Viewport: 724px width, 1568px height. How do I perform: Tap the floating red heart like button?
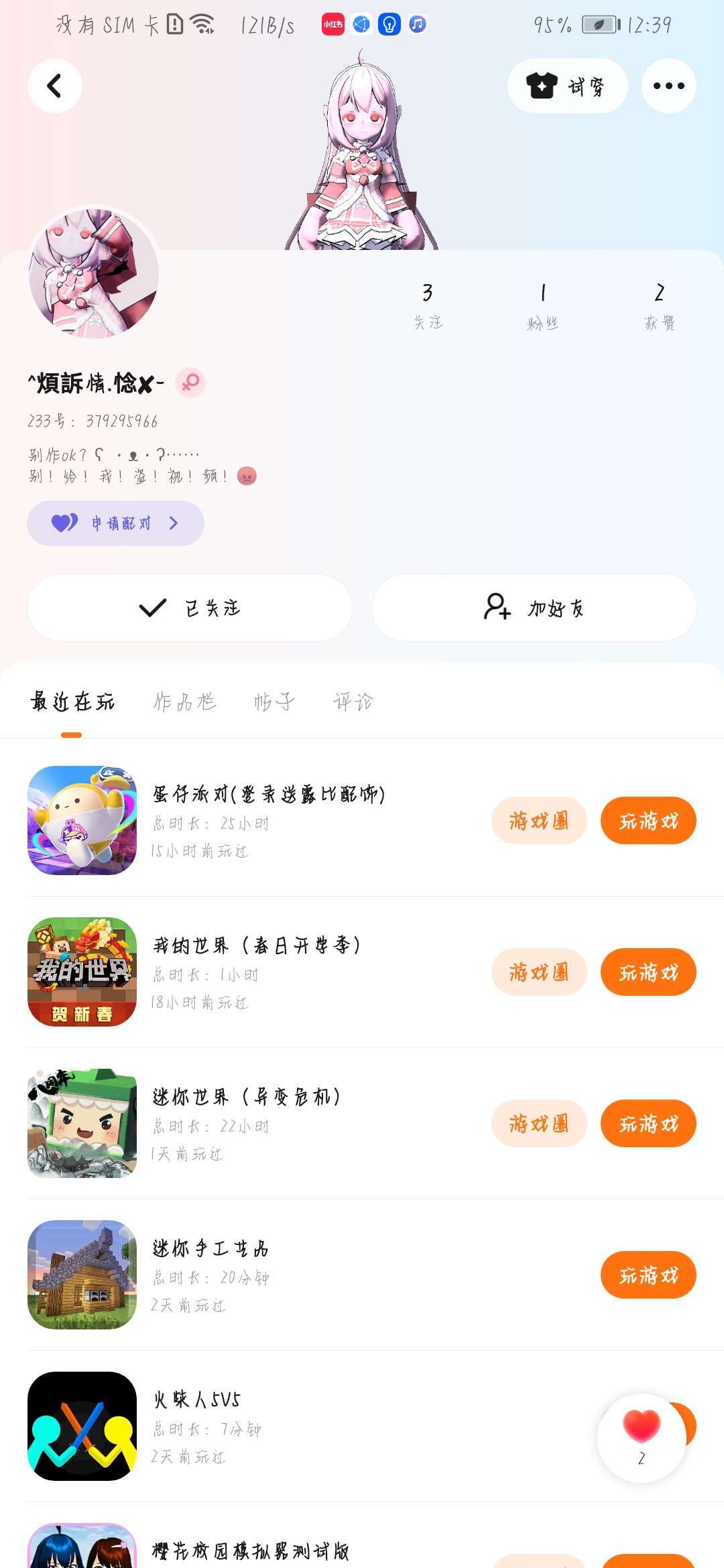point(642,1437)
